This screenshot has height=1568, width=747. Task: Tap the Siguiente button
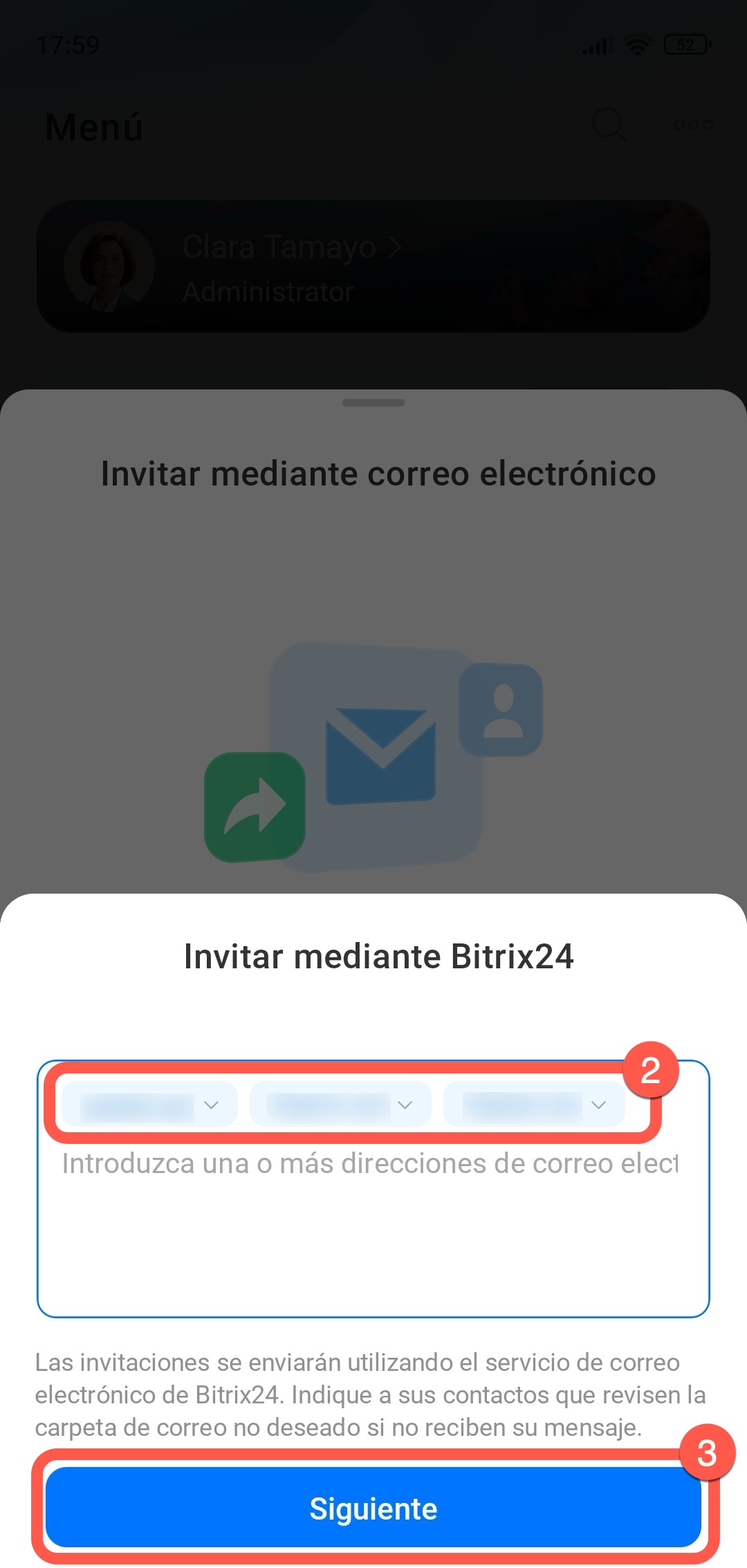tap(373, 1508)
